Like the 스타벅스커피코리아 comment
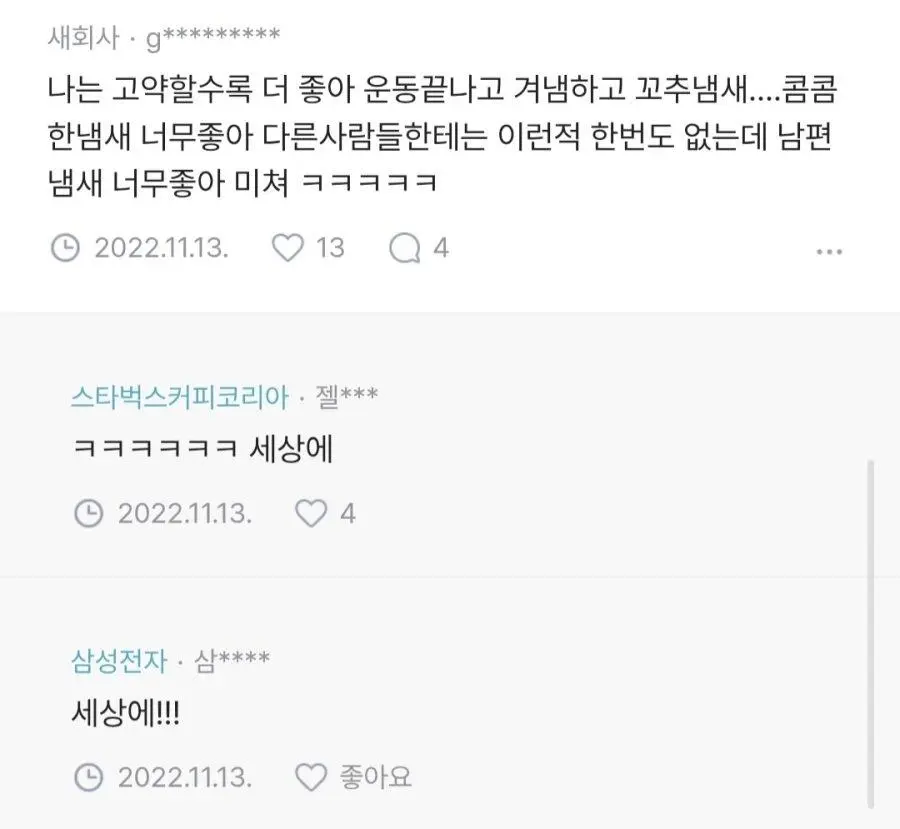 tap(312, 513)
